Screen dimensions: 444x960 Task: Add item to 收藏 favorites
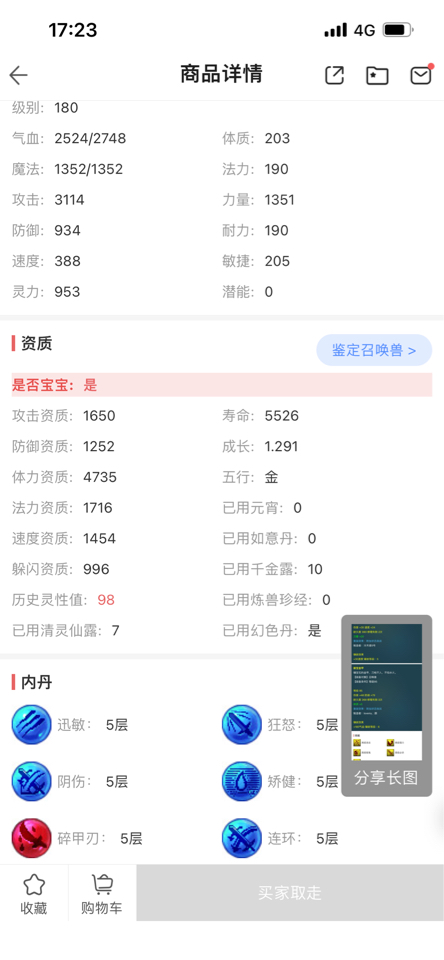(x=34, y=894)
